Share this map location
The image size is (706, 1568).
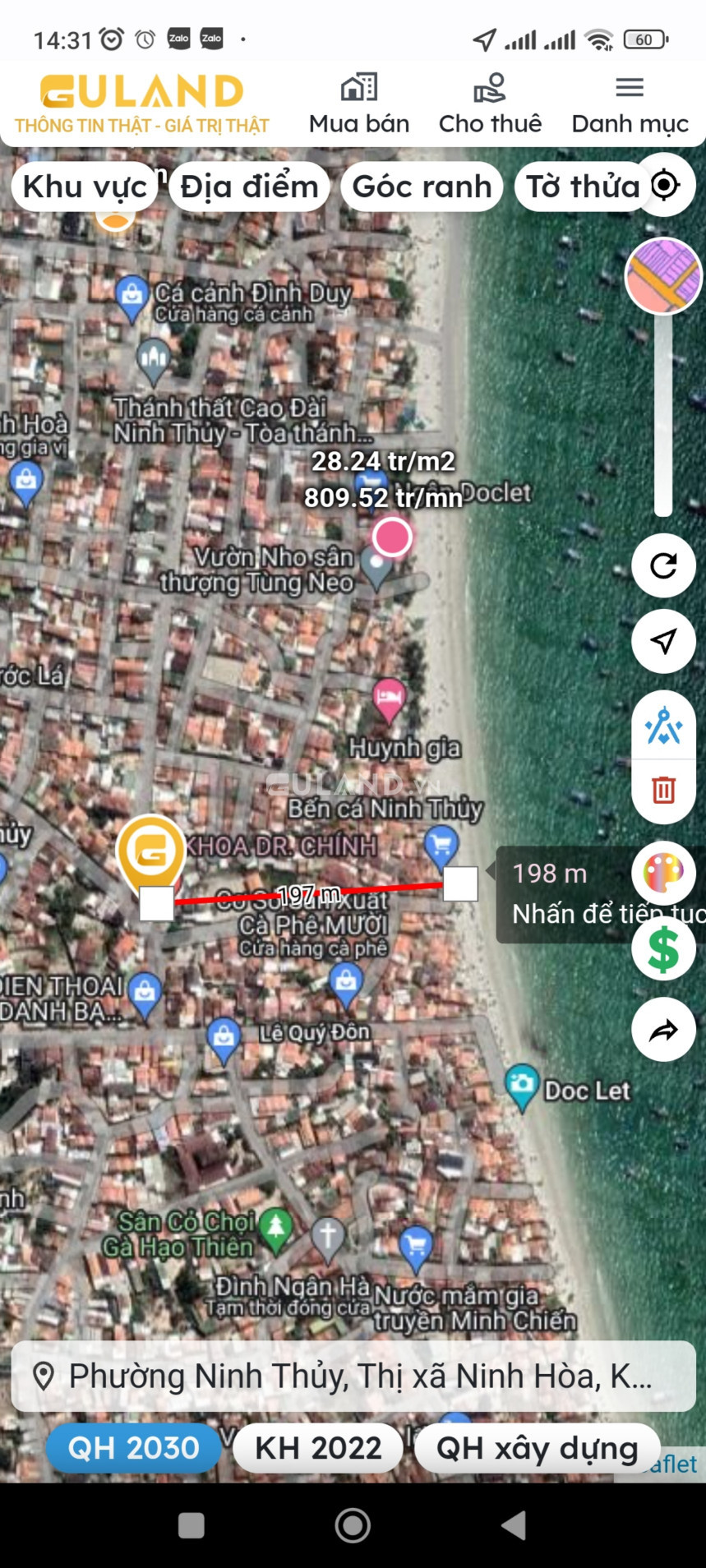click(663, 1030)
